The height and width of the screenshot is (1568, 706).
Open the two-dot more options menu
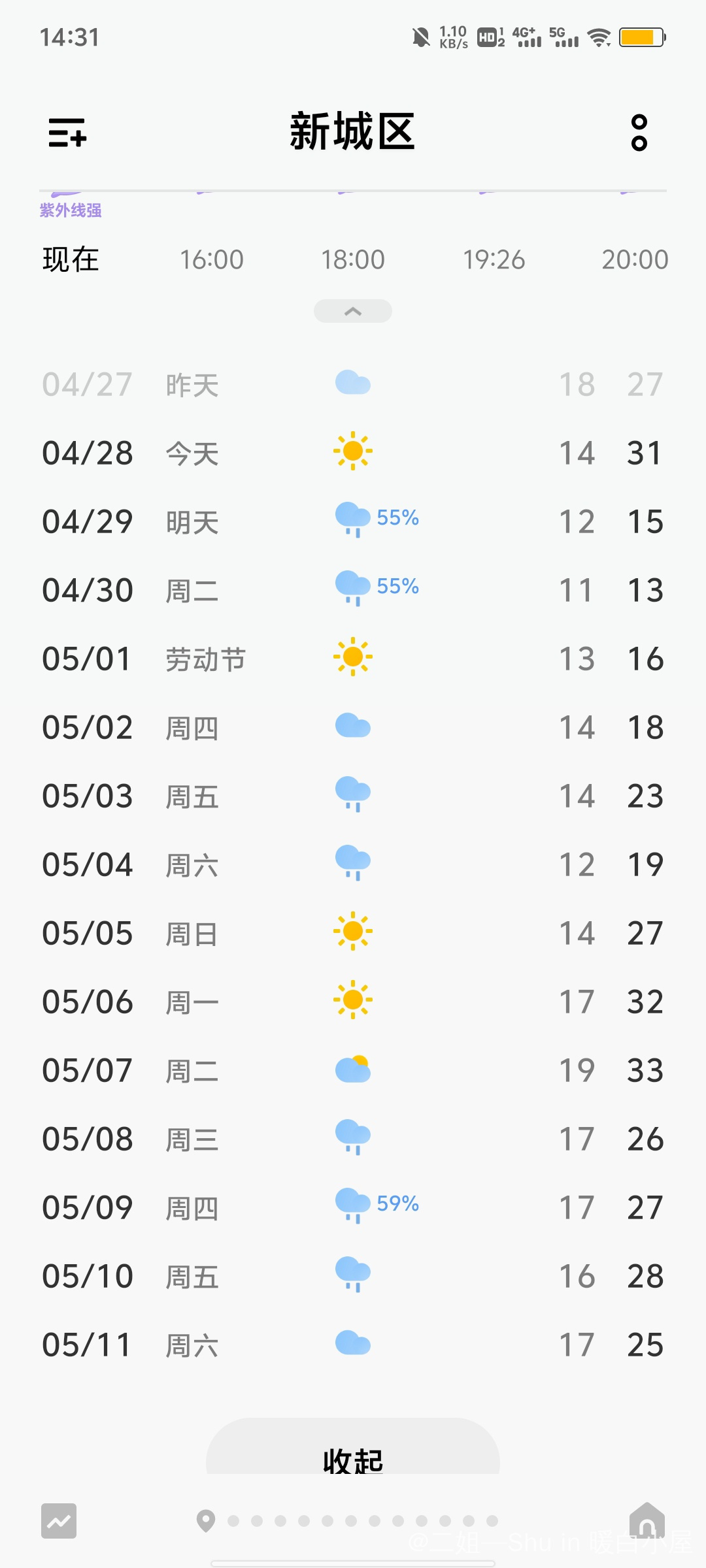[x=639, y=133]
